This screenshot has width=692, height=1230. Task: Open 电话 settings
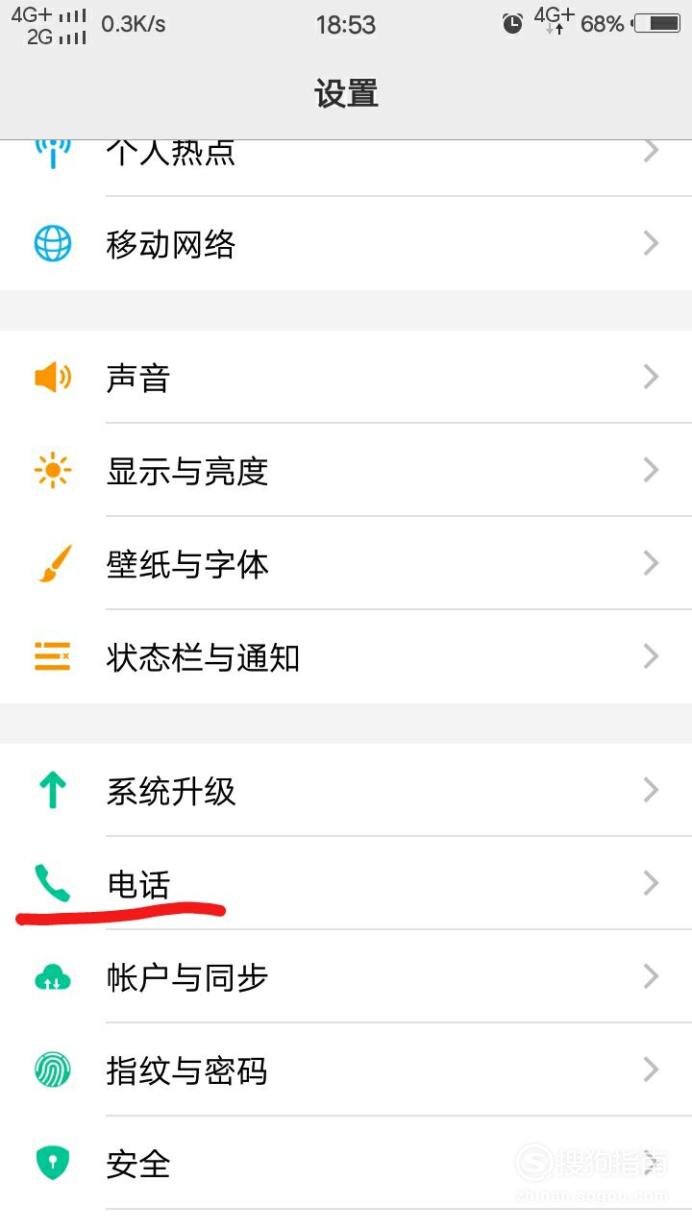pyautogui.click(x=346, y=883)
